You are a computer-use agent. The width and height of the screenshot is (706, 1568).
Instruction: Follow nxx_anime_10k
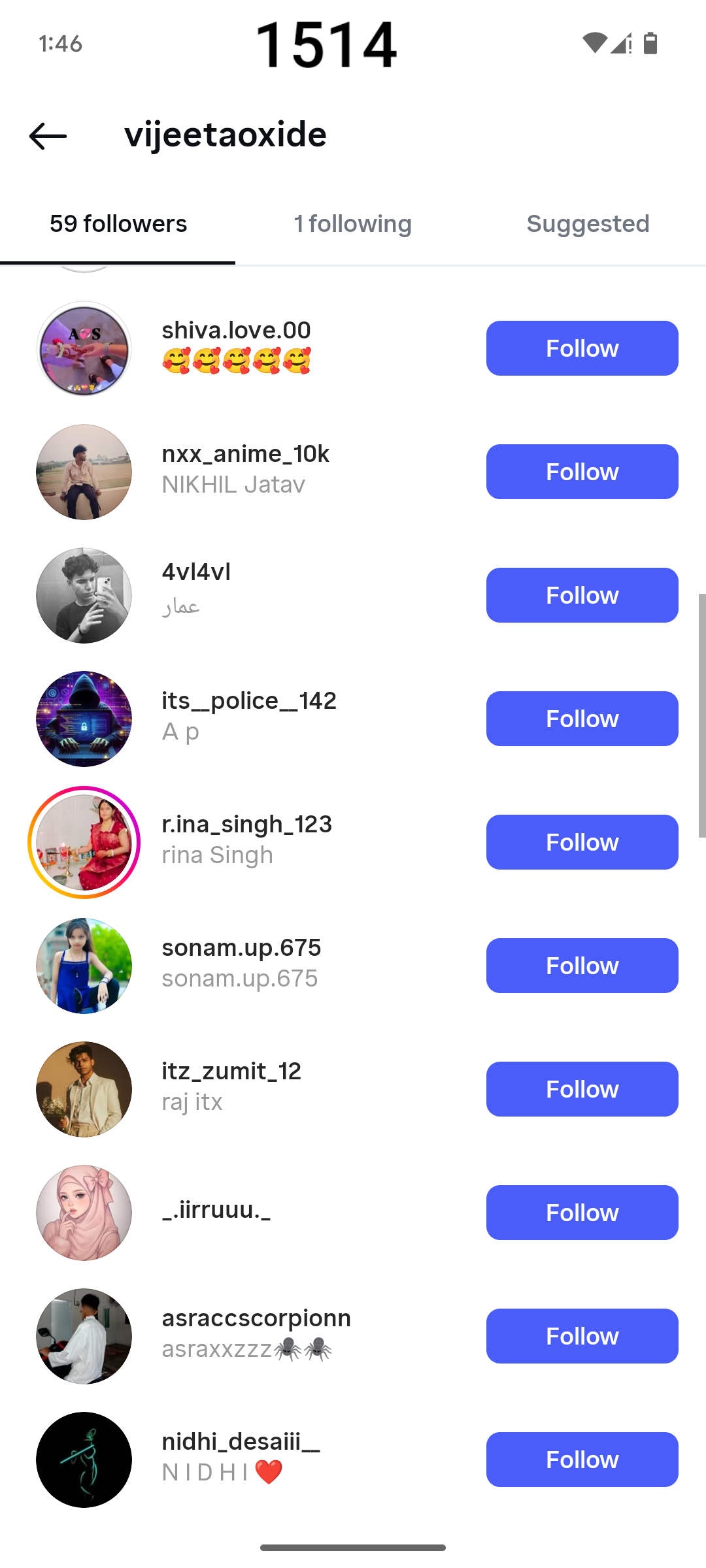(582, 472)
